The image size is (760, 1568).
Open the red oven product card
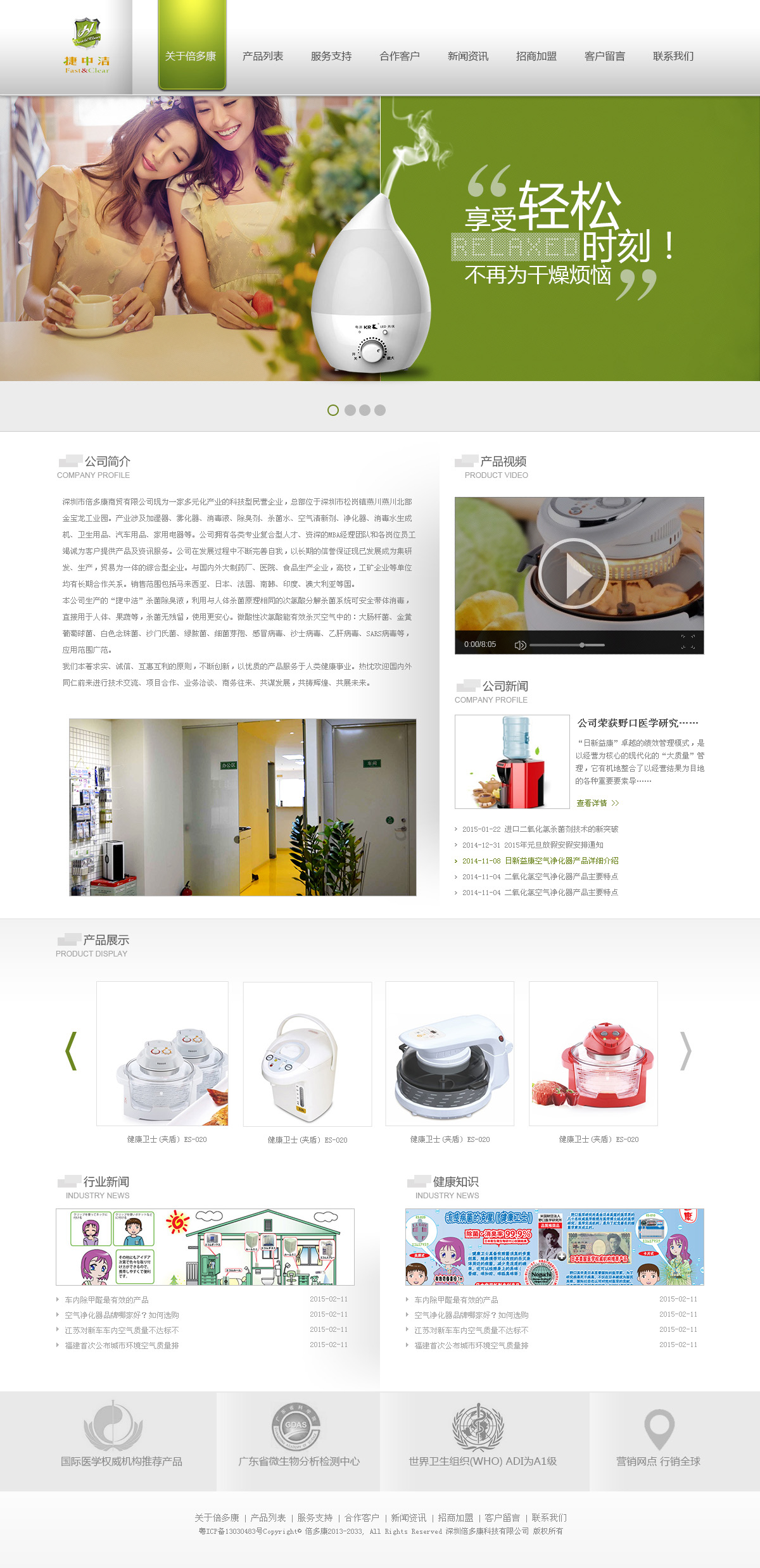pos(593,1054)
